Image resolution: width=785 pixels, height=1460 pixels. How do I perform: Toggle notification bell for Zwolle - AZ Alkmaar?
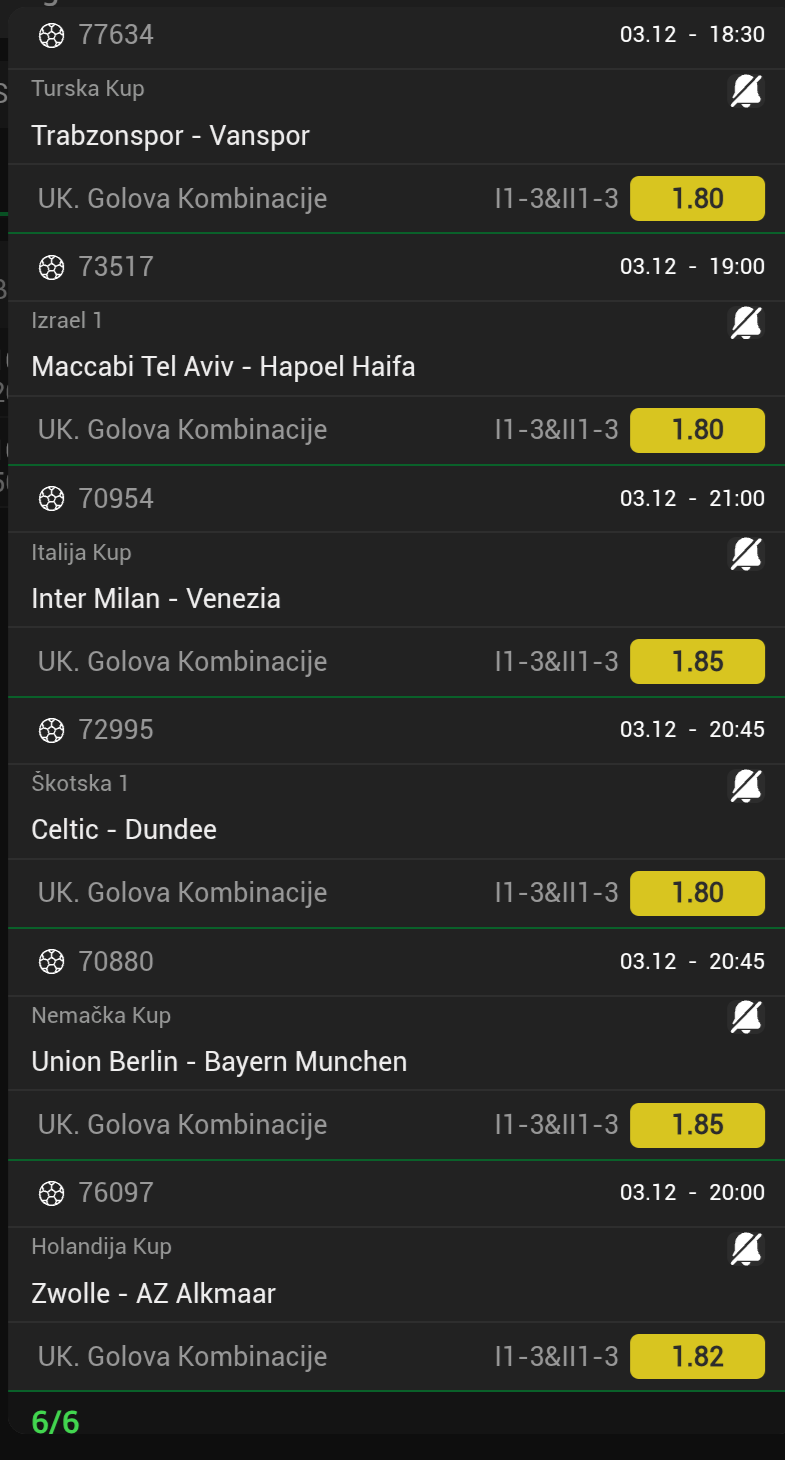[746, 1248]
